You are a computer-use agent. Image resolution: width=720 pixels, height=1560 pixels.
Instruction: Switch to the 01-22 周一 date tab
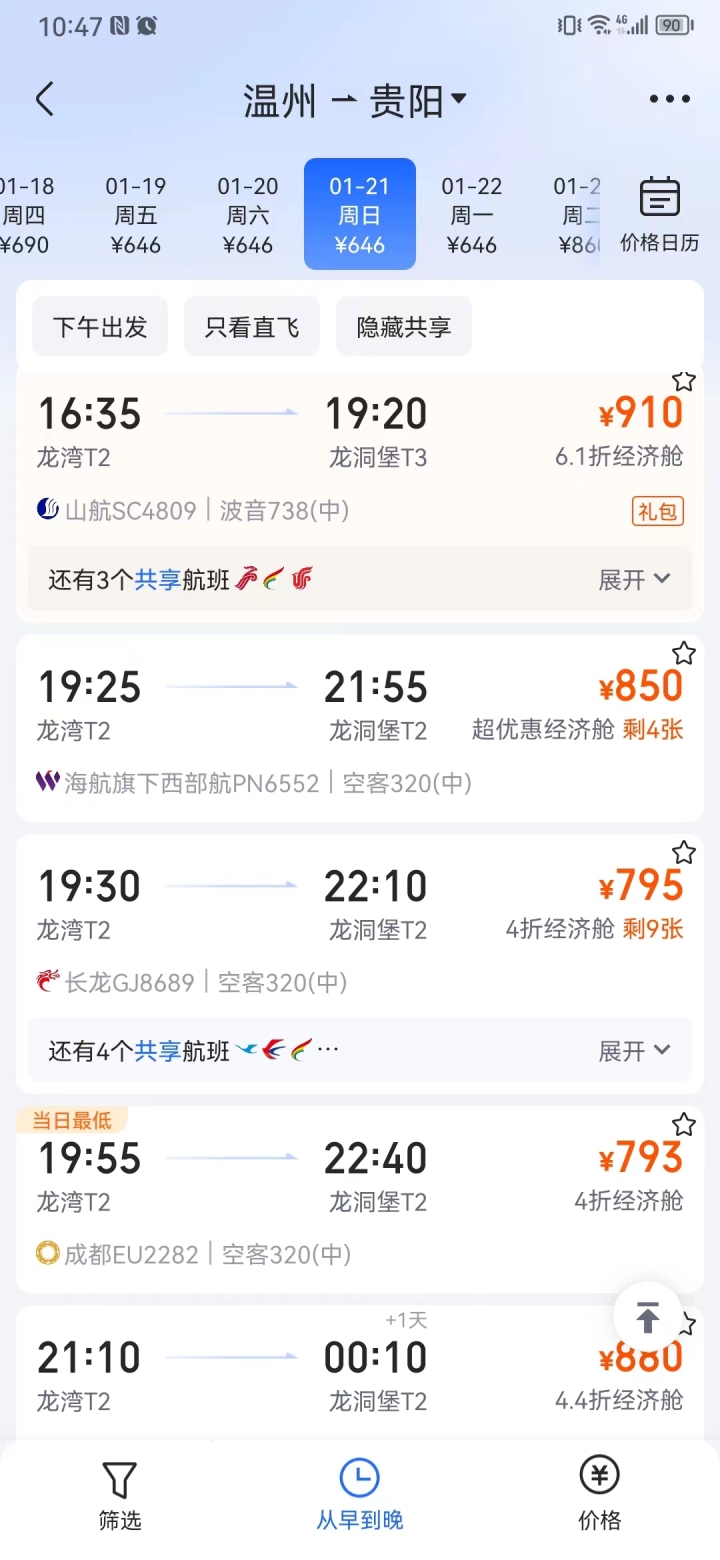point(471,213)
